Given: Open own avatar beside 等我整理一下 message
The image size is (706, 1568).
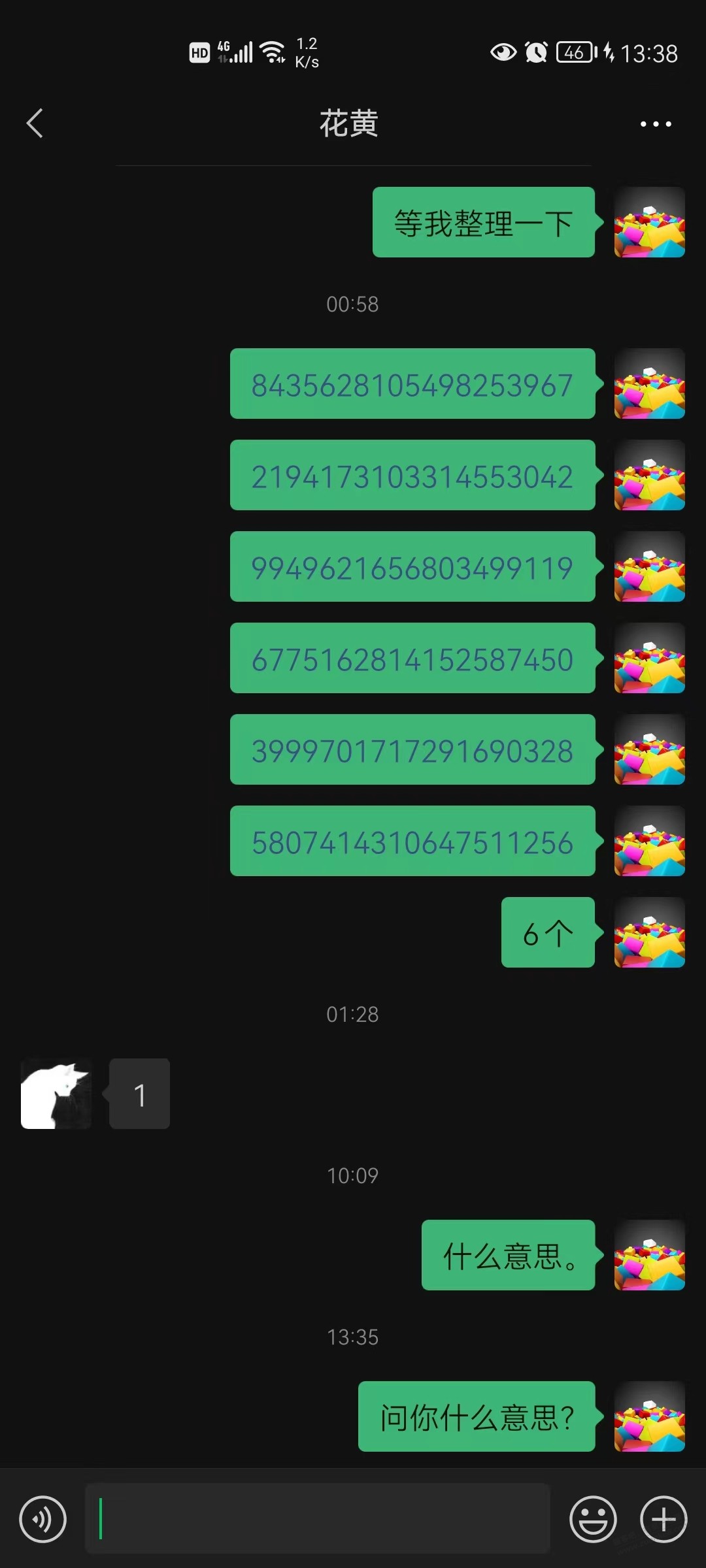Looking at the screenshot, I should pyautogui.click(x=650, y=222).
